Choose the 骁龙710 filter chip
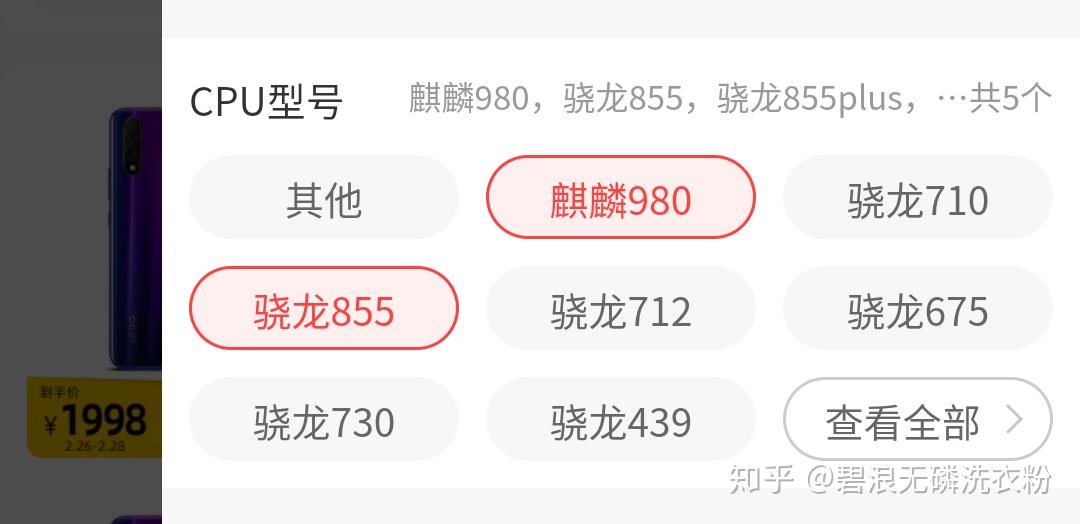This screenshot has height=524, width=1080. [x=917, y=199]
